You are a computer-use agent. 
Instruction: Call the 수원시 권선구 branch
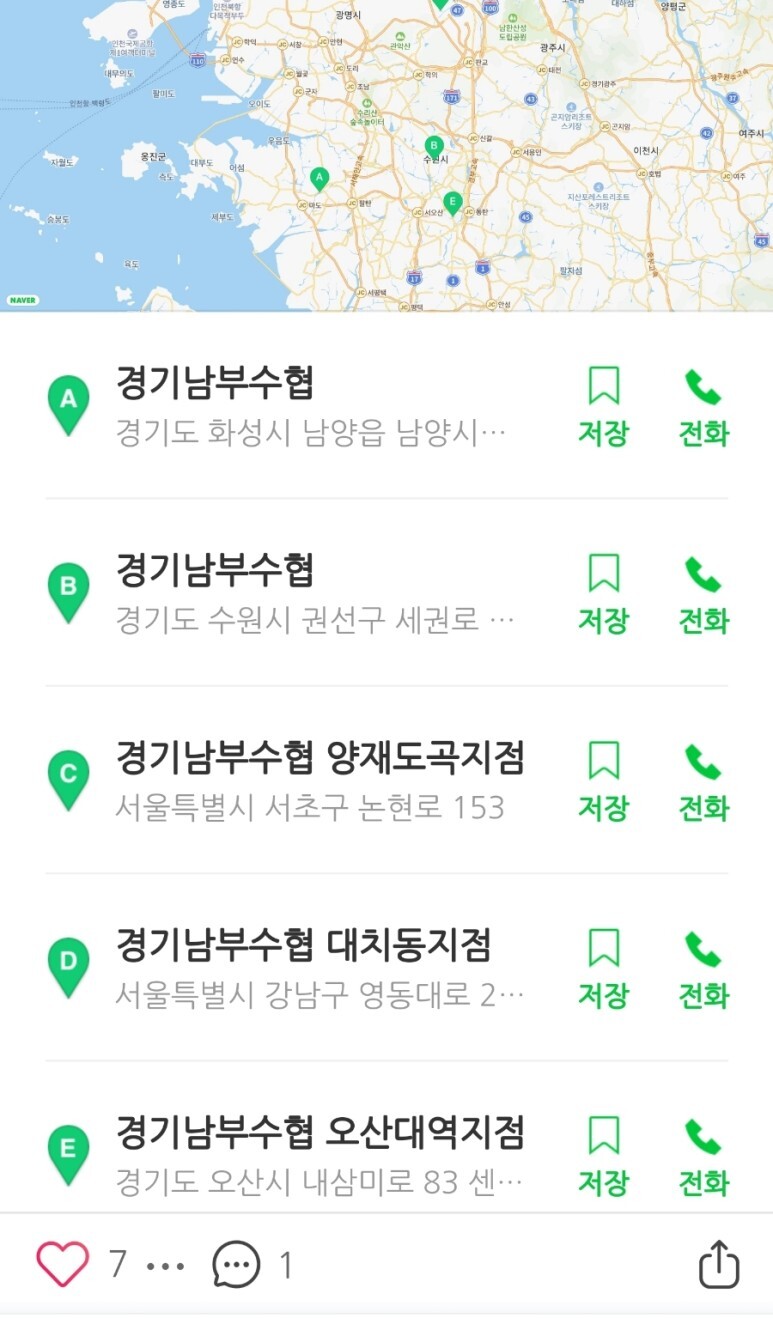[703, 594]
